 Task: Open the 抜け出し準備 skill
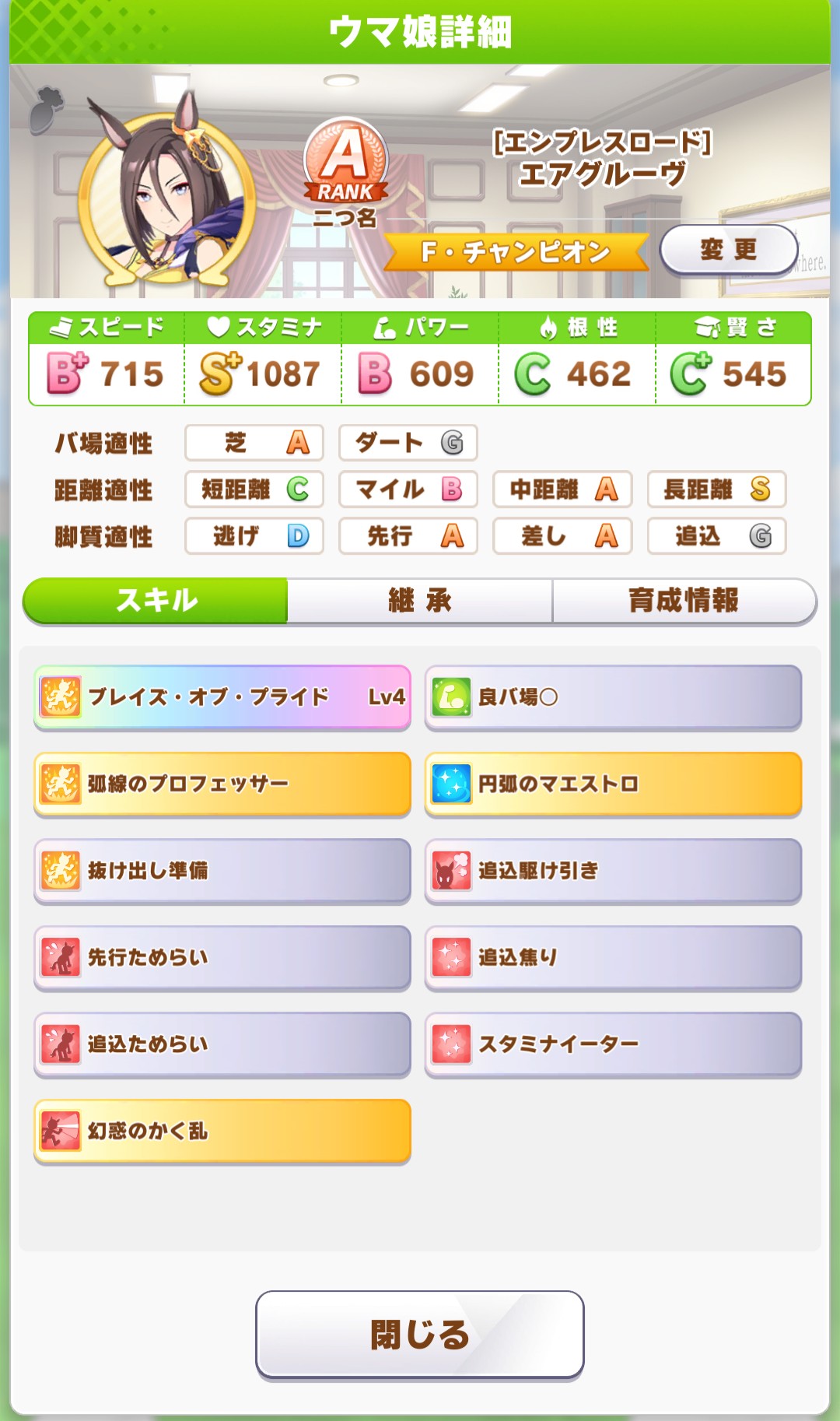[222, 871]
